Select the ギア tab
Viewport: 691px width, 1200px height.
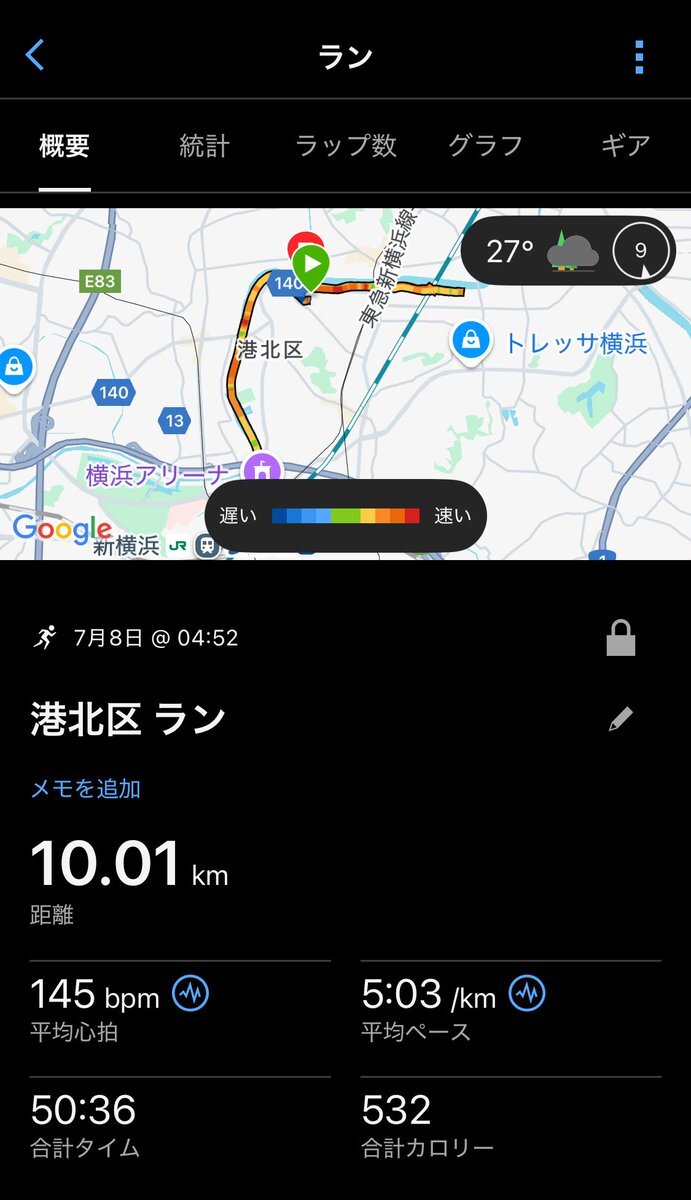626,146
